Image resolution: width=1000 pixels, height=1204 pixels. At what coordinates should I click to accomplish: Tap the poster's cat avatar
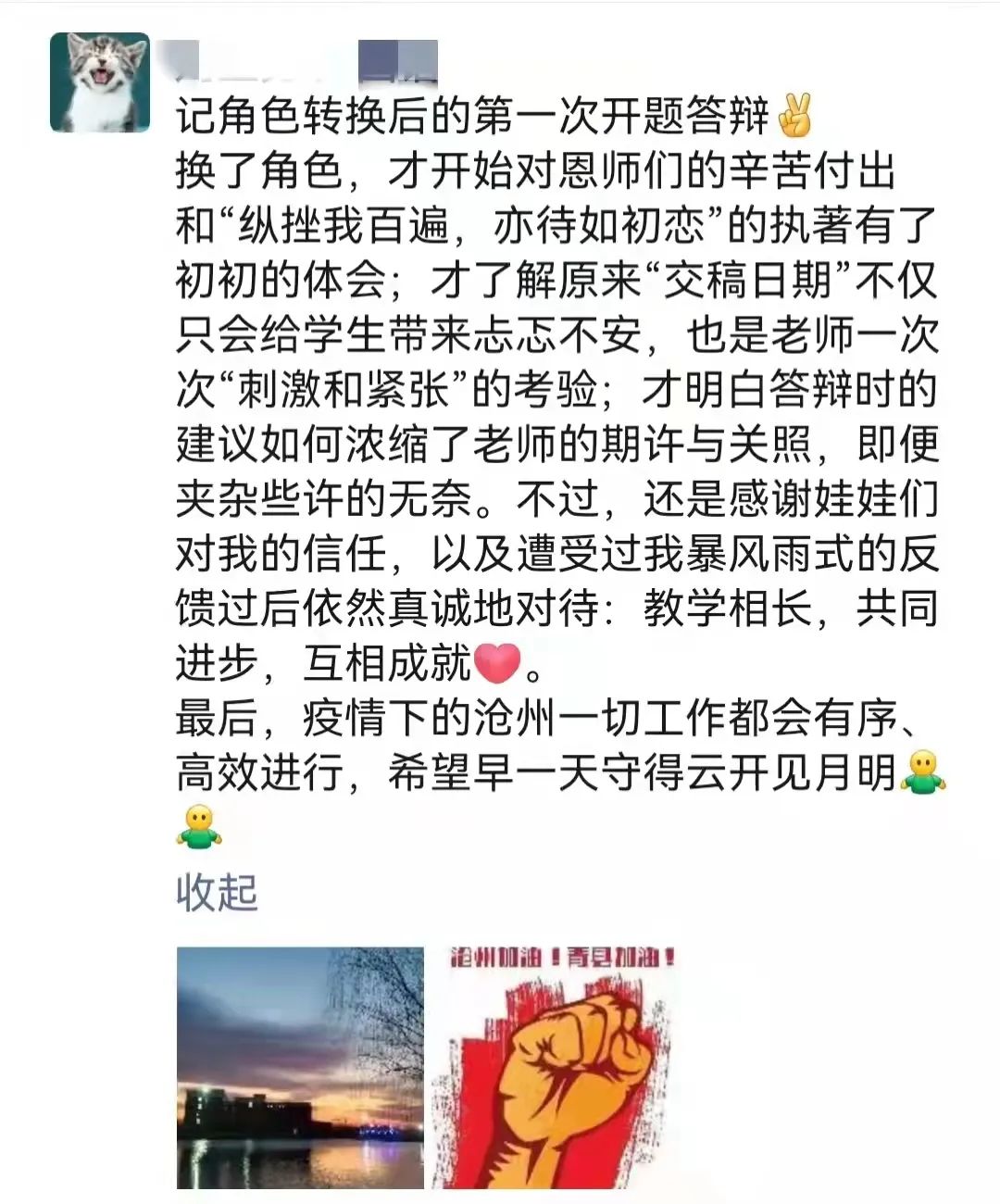point(100,82)
